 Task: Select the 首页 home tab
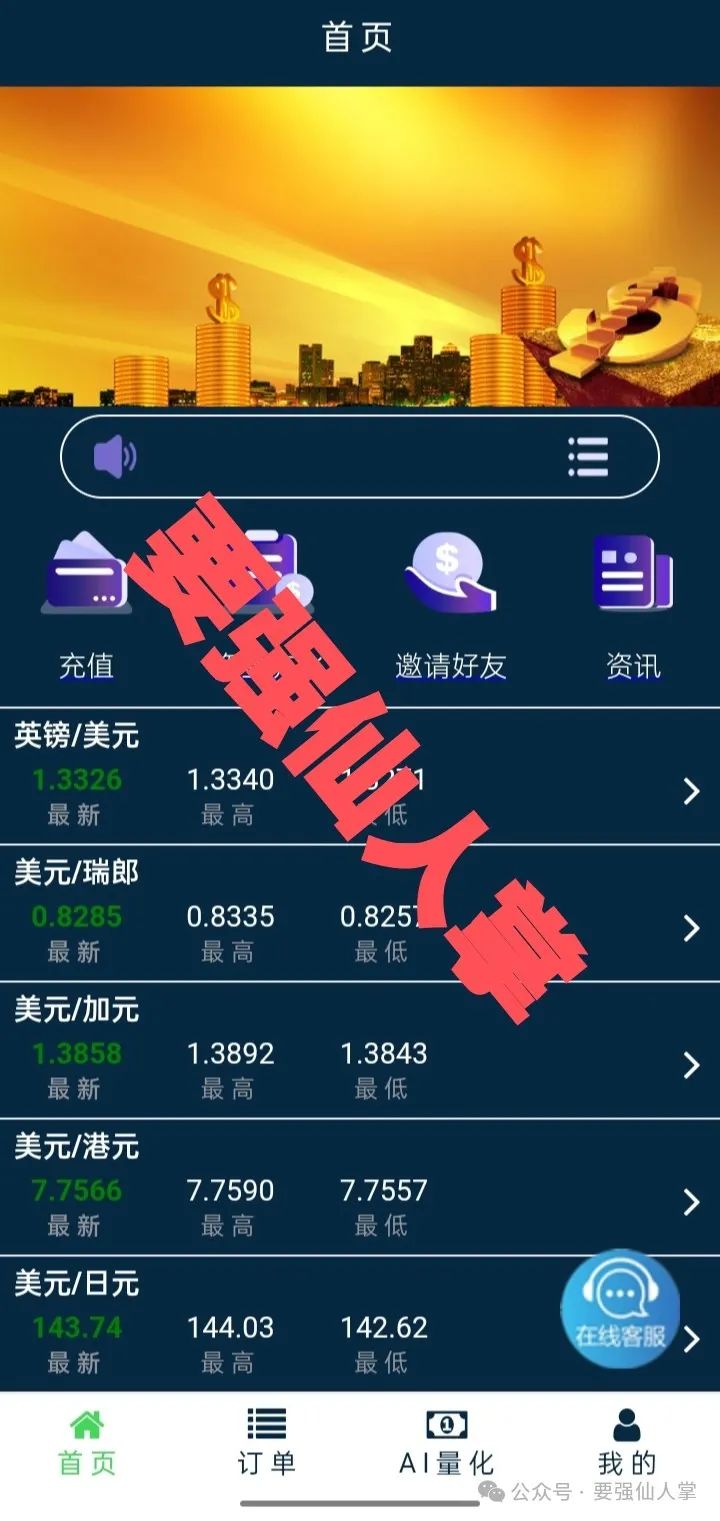pos(87,1442)
